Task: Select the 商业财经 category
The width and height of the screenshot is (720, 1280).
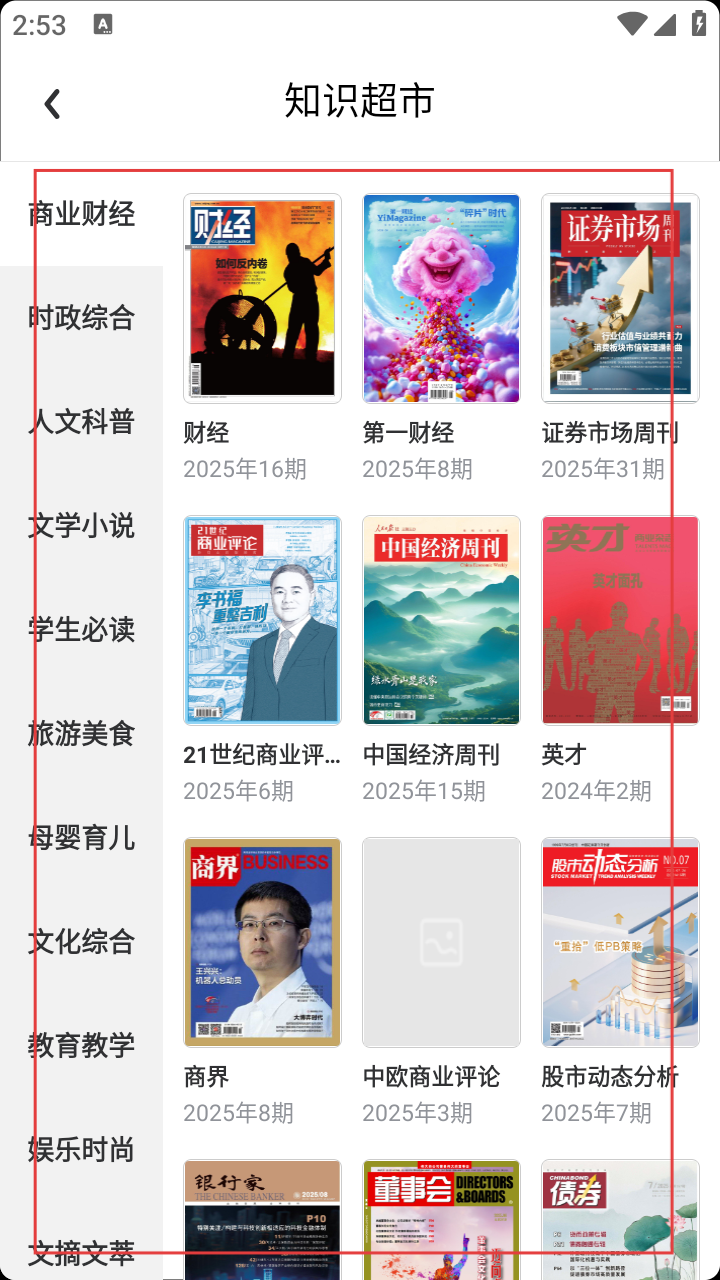Action: coord(82,214)
